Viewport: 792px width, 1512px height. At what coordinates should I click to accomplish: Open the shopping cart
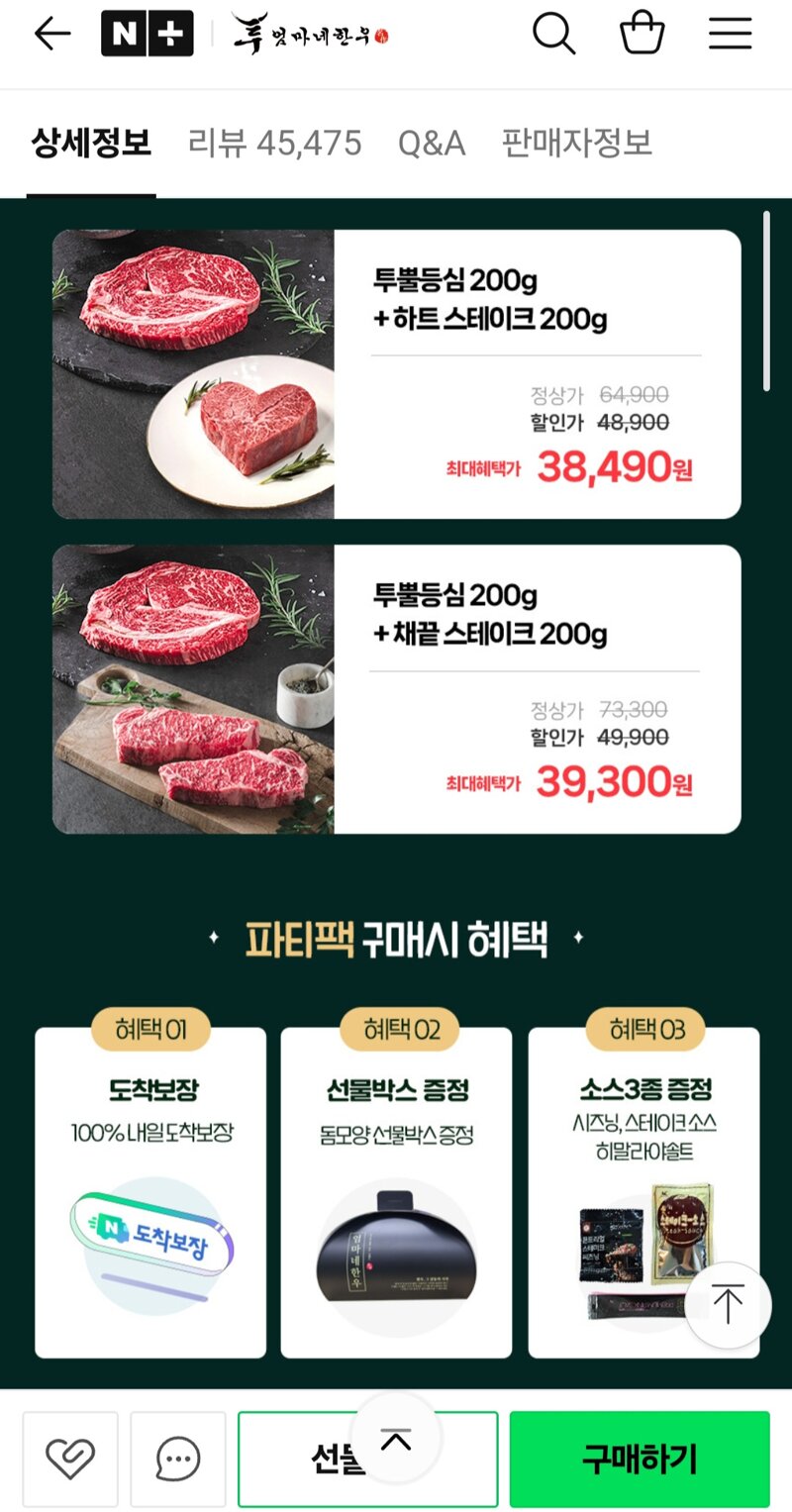[642, 33]
